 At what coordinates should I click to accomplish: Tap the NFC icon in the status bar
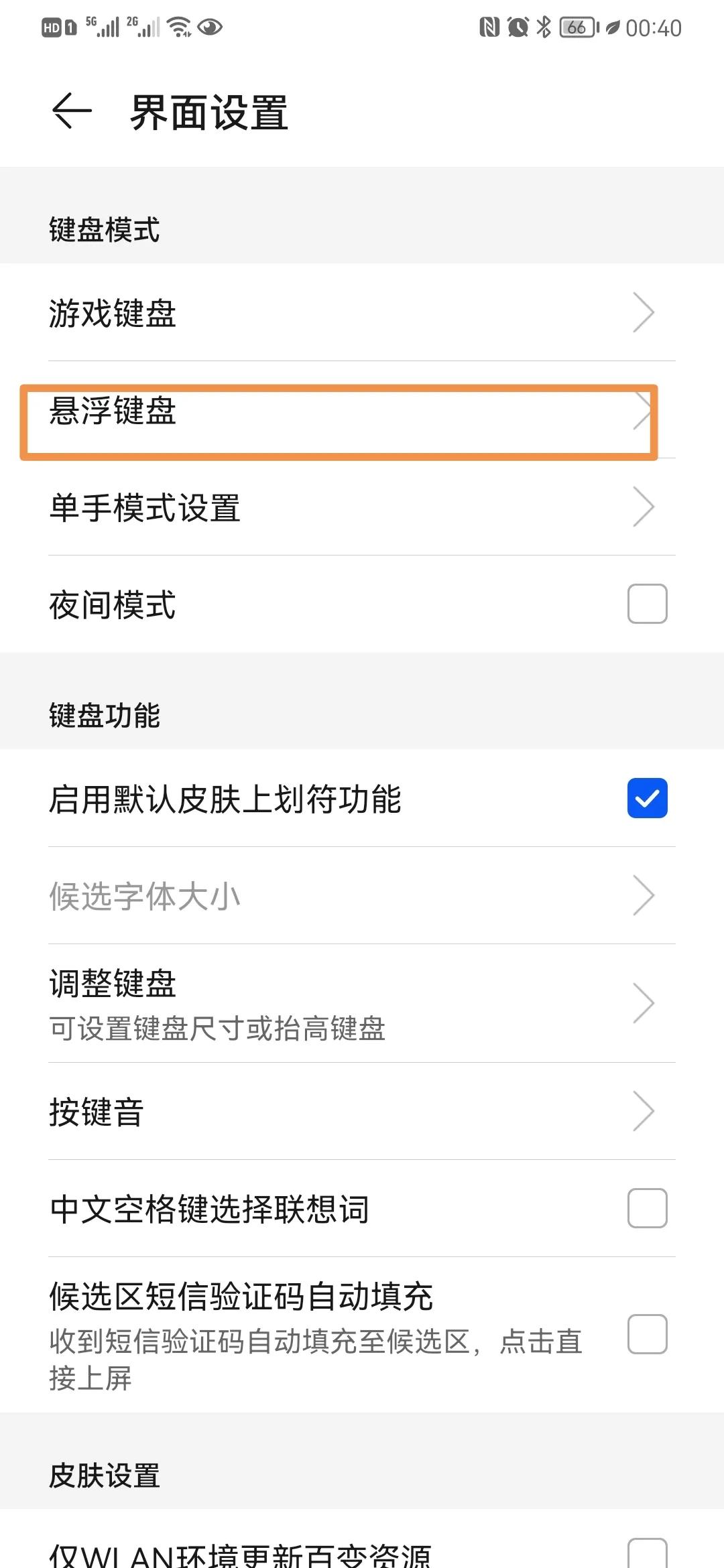[x=491, y=27]
